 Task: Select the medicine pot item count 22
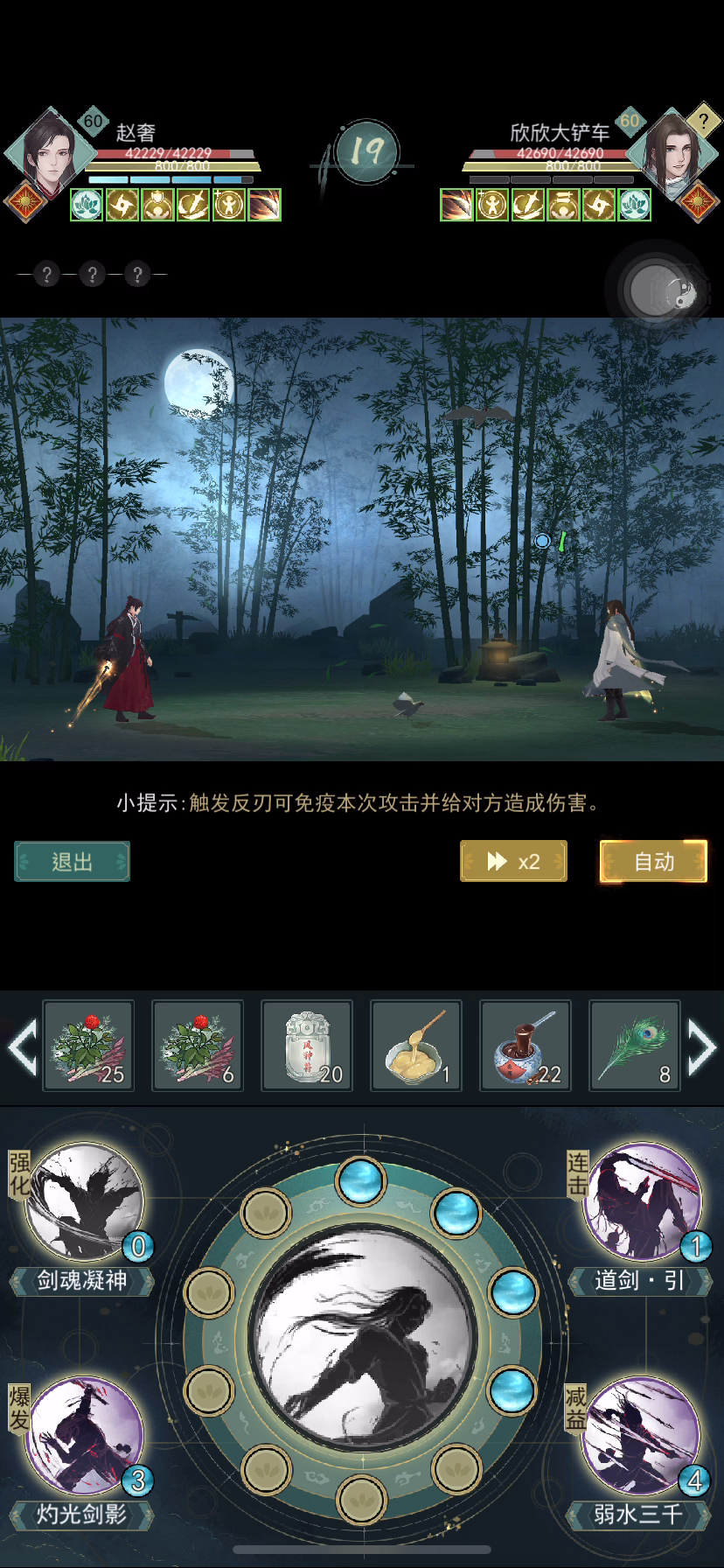[526, 1046]
